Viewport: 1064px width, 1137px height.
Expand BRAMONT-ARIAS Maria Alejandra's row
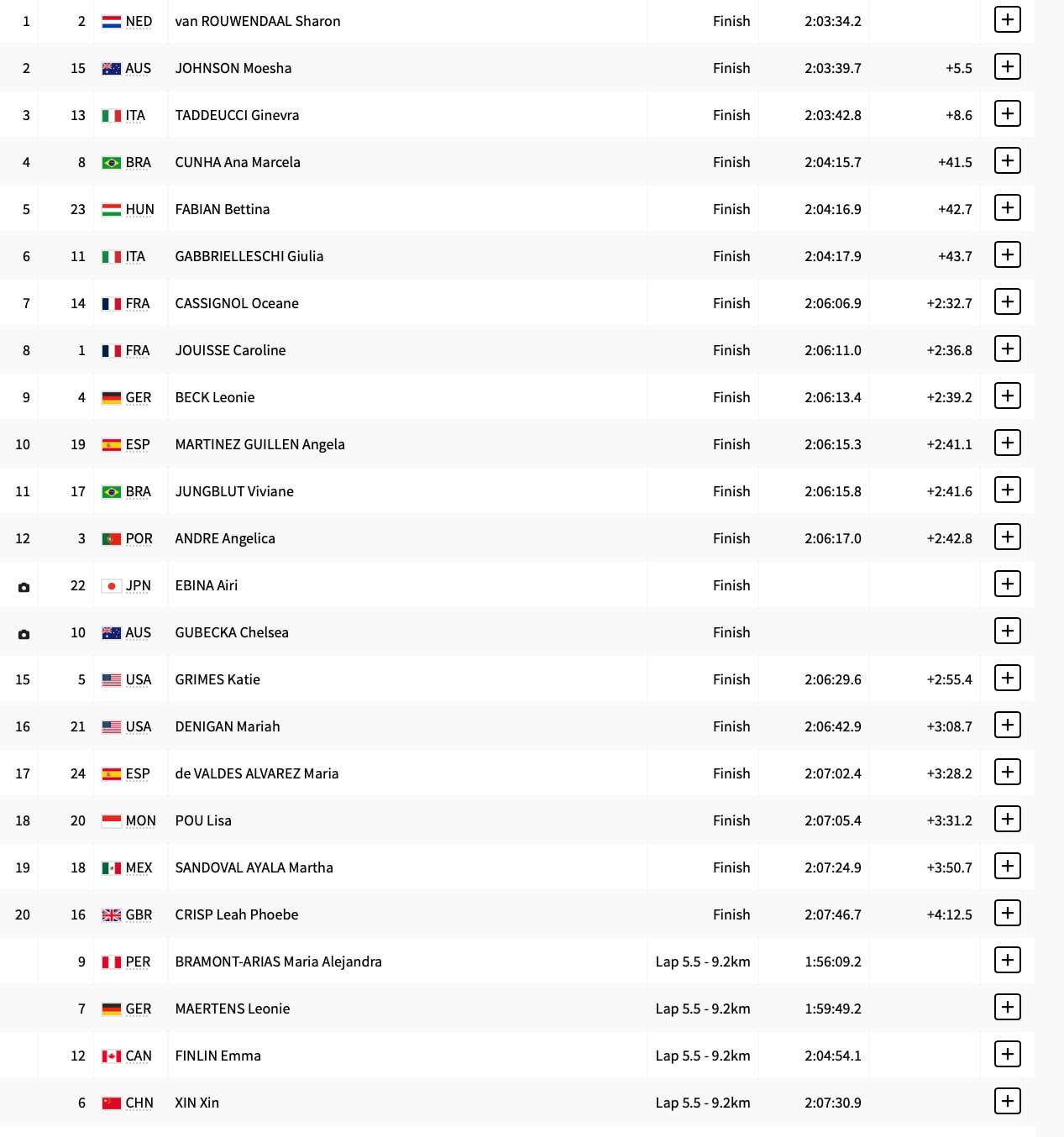tap(1007, 961)
